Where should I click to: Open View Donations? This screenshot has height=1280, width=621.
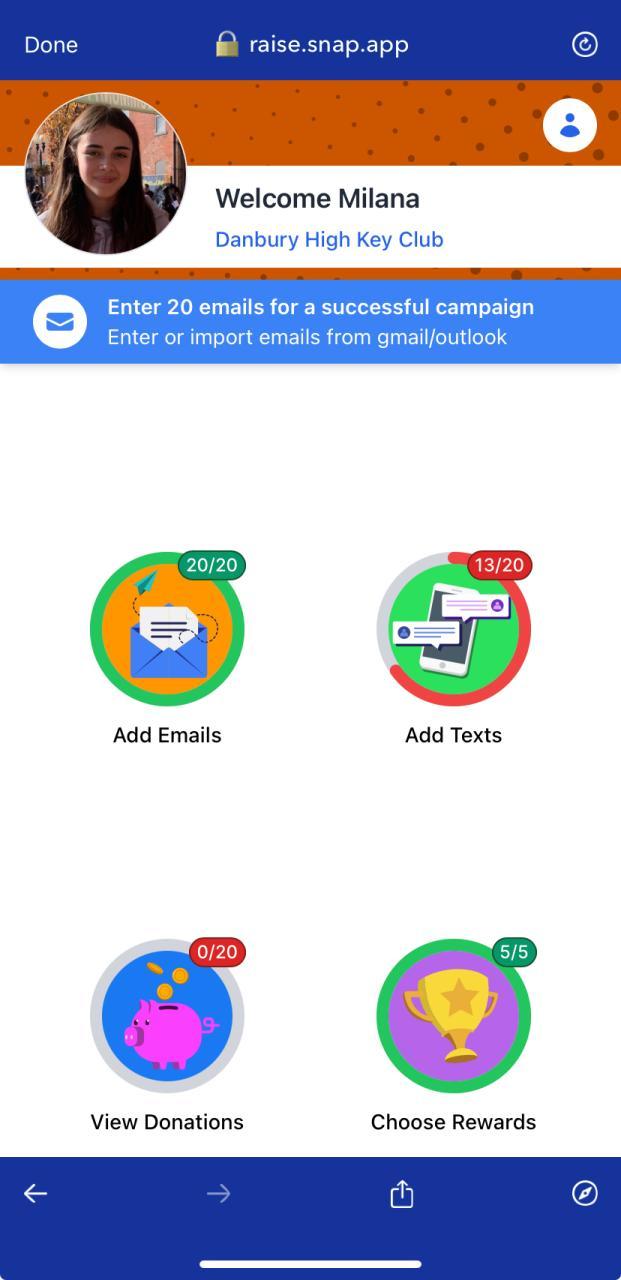pos(167,1016)
